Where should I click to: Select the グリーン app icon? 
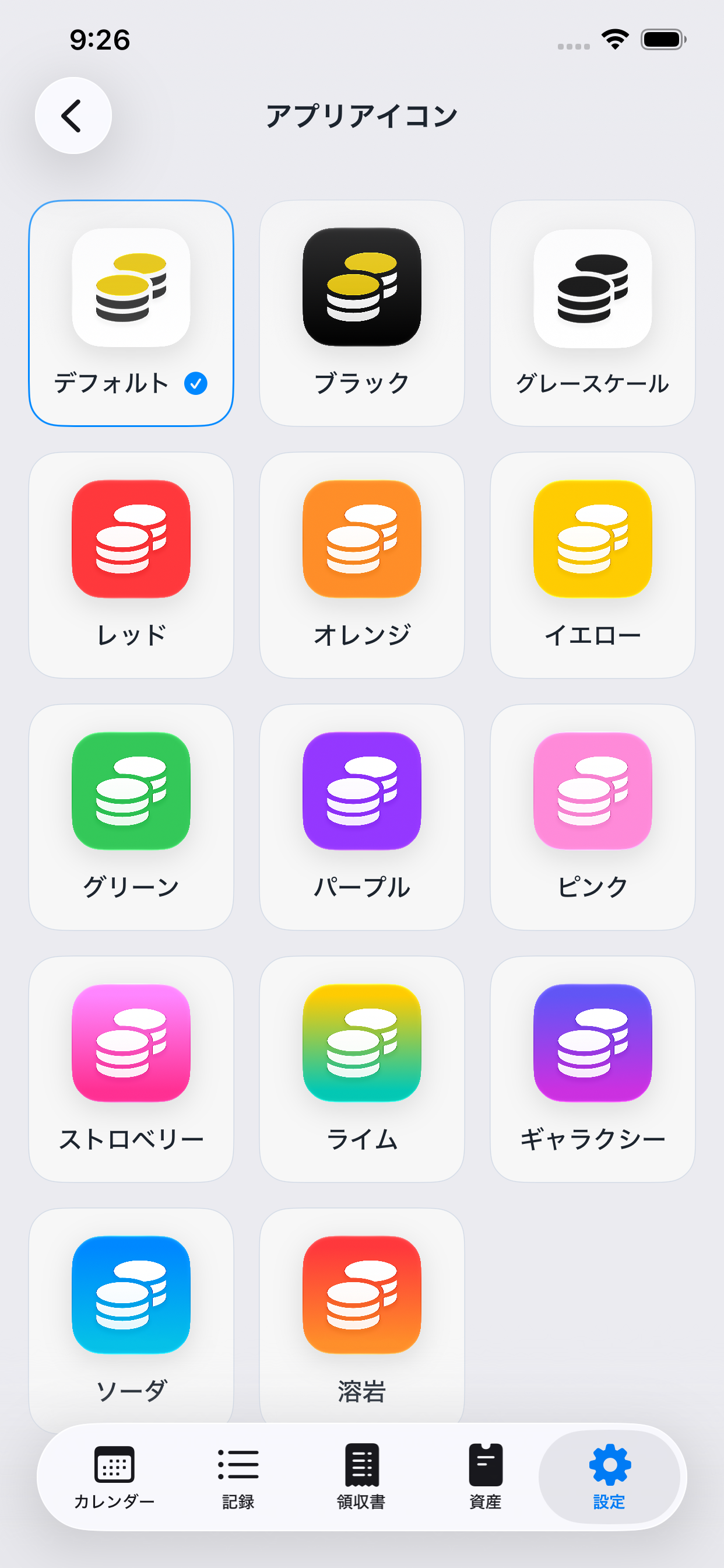pyautogui.click(x=131, y=817)
